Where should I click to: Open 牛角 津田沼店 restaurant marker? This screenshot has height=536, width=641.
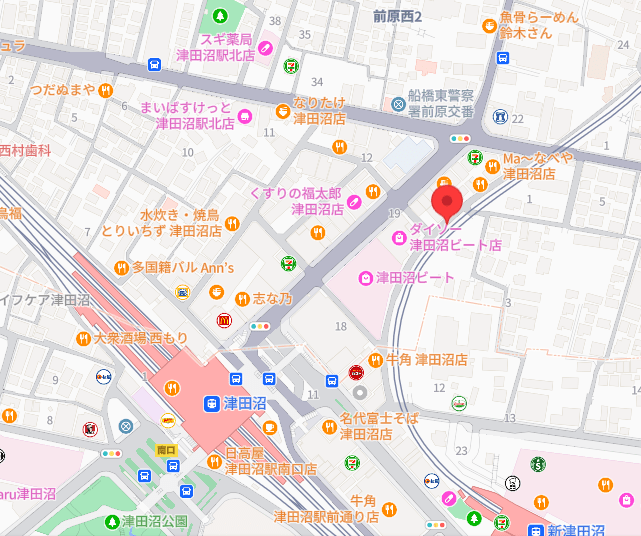tap(377, 359)
